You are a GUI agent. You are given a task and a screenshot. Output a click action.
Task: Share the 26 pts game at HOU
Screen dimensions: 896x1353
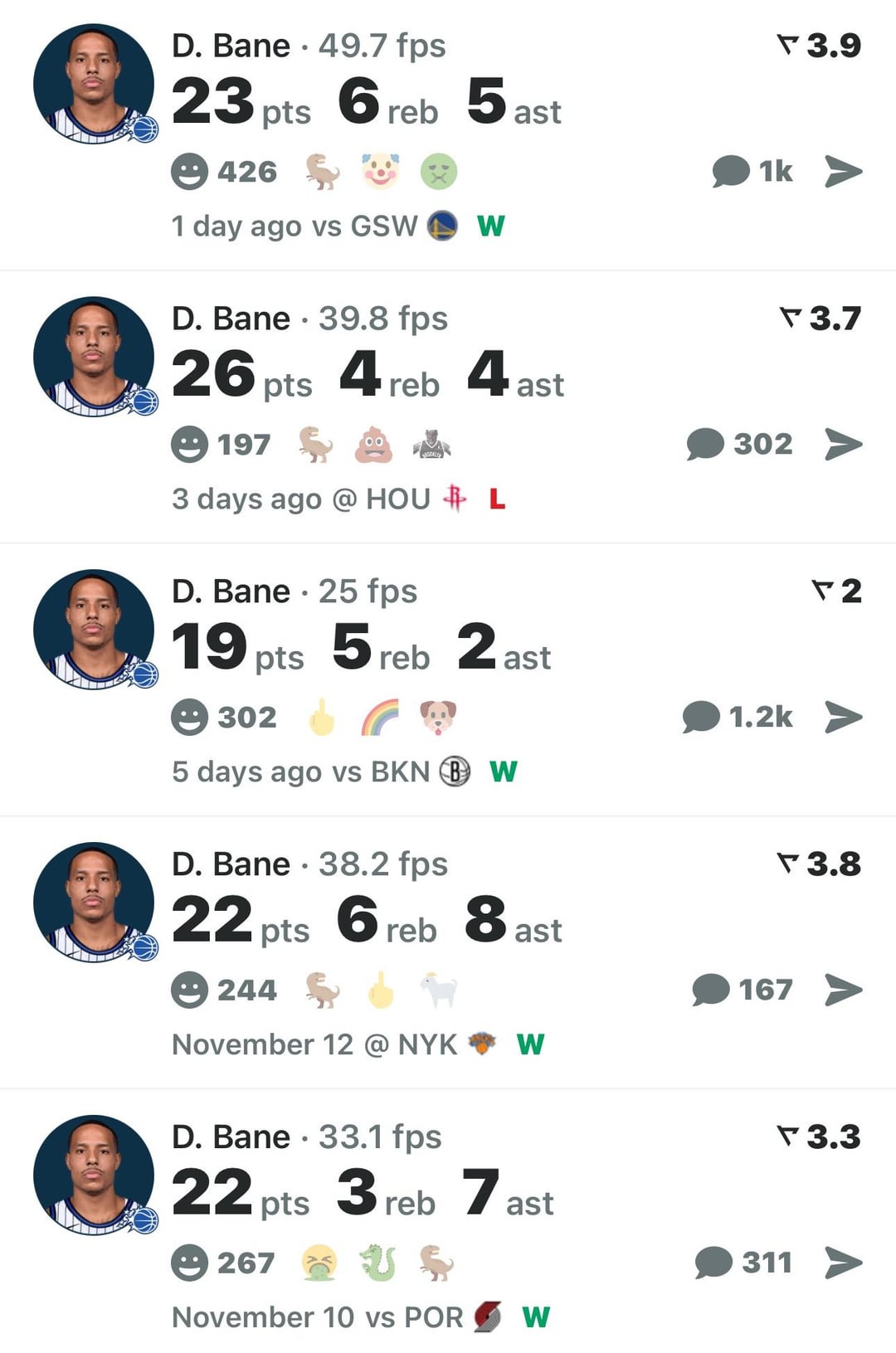point(844,445)
